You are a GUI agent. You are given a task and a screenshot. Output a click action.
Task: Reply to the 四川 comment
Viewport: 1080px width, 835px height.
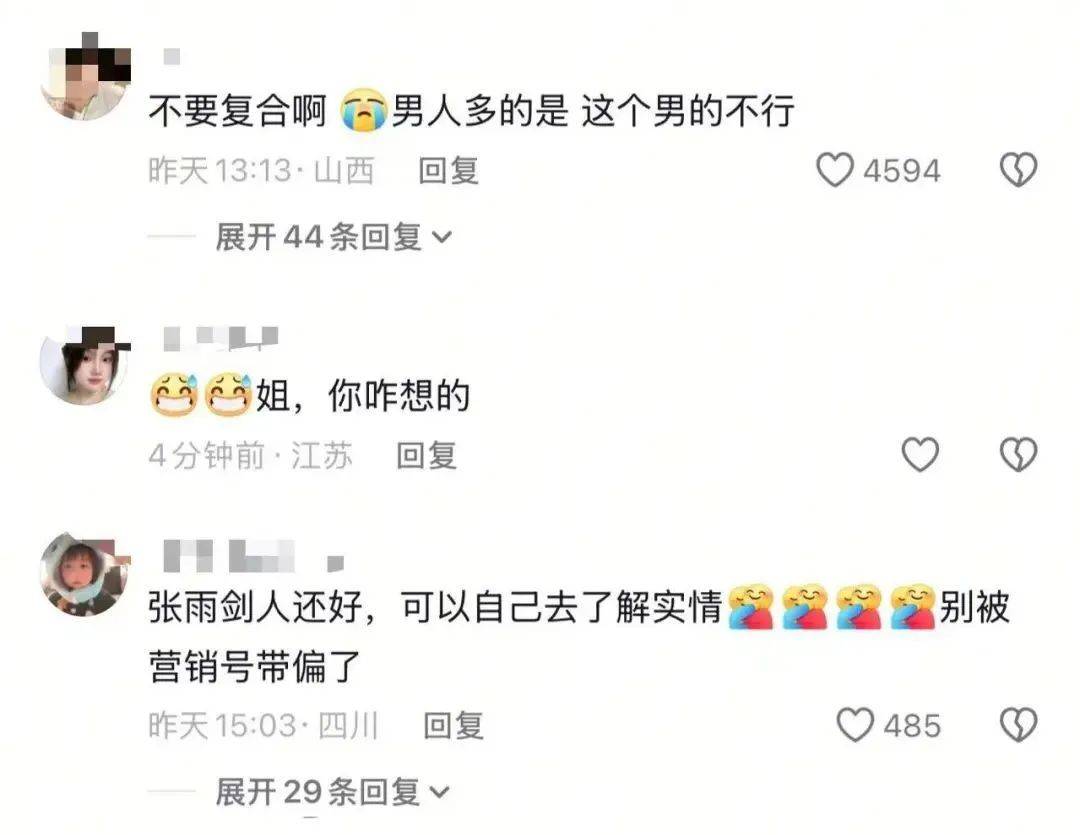453,725
